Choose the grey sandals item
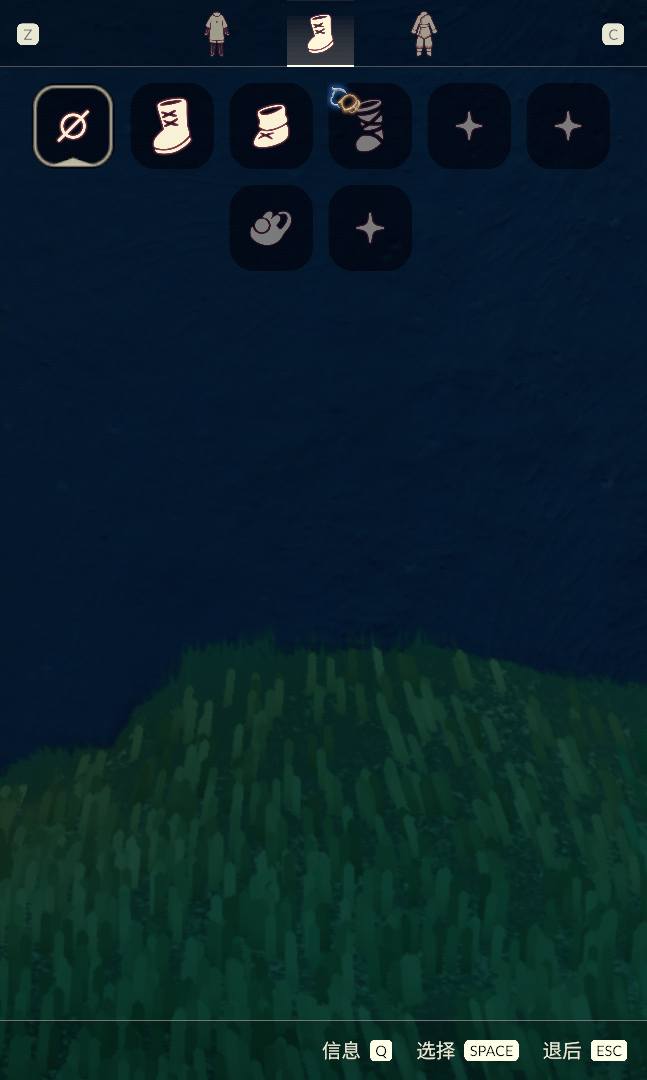 click(x=271, y=228)
